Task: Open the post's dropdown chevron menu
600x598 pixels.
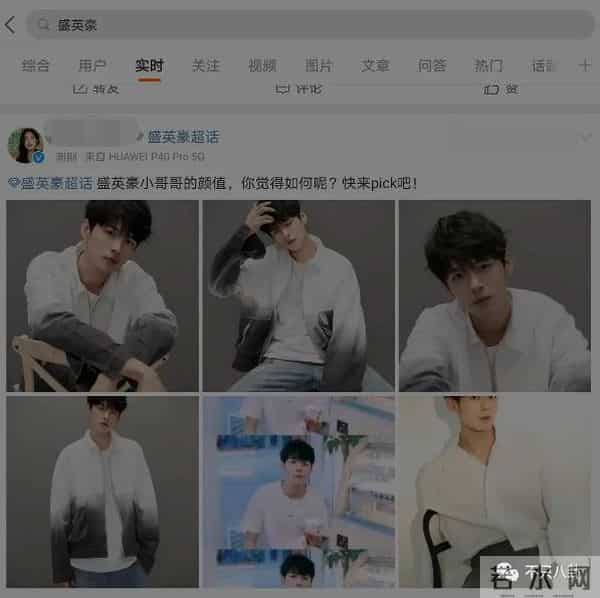Action: 583,138
